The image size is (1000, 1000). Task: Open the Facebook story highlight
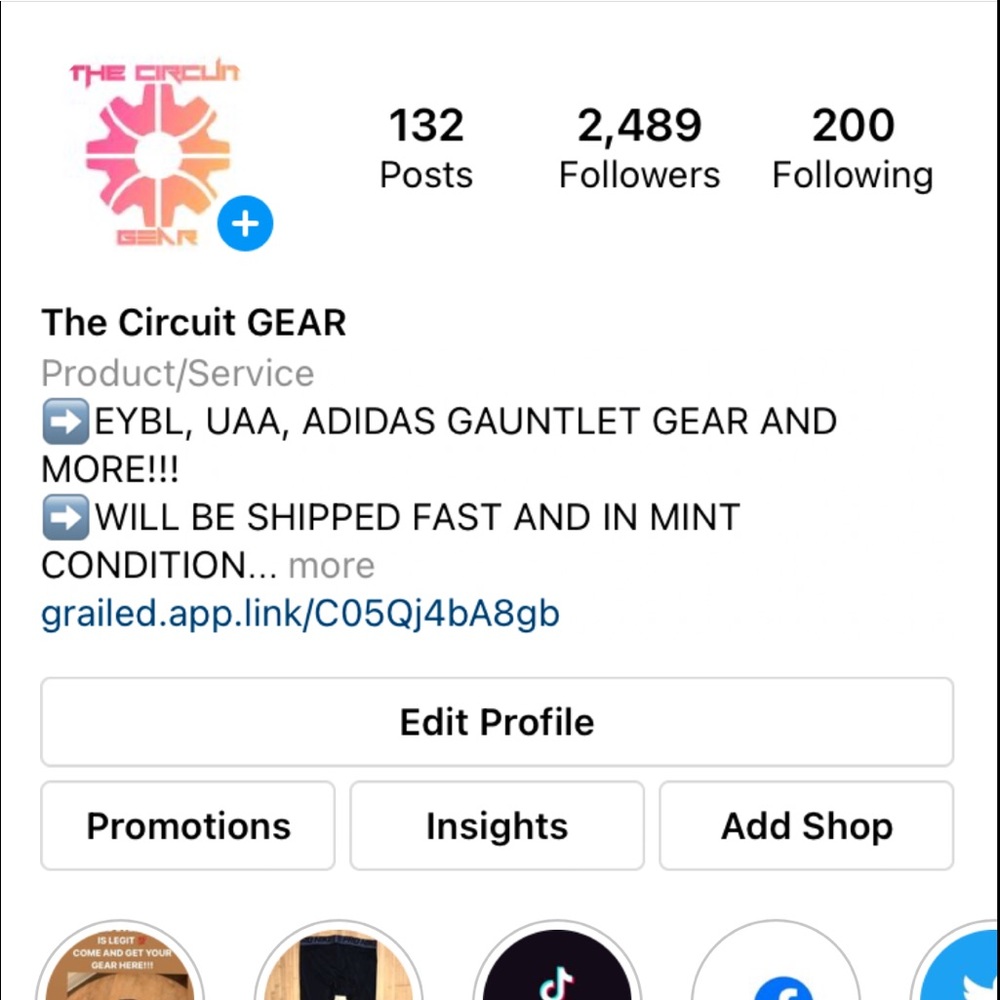click(x=775, y=972)
